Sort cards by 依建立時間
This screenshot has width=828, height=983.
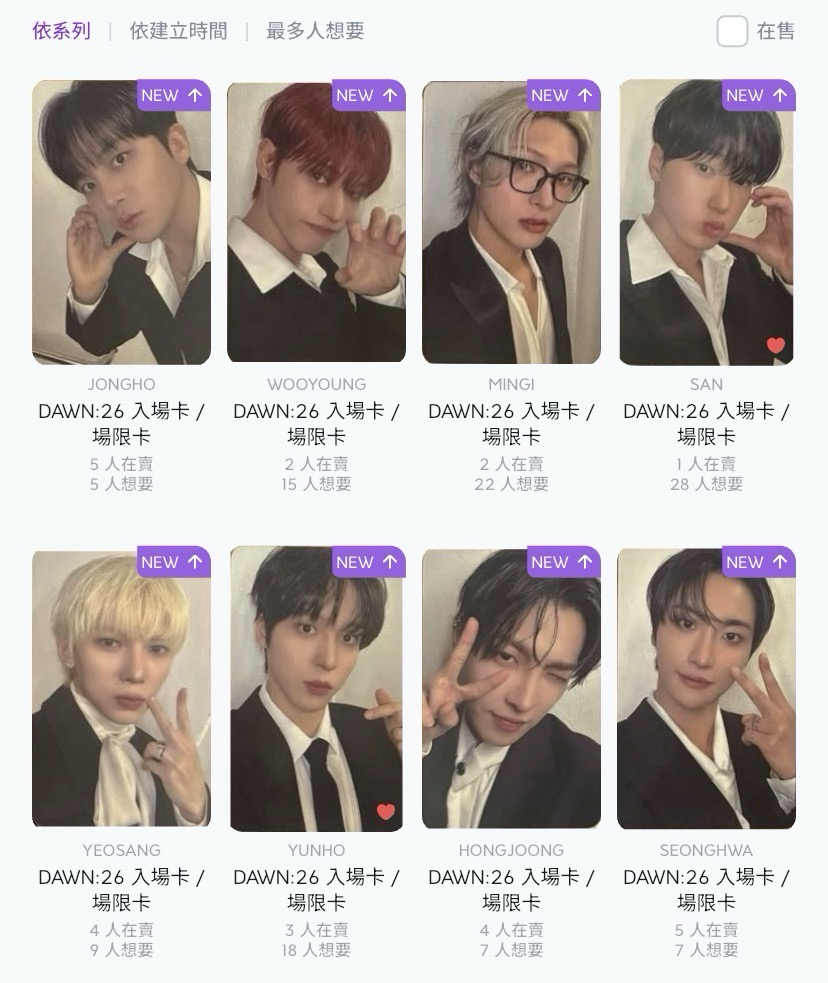(178, 31)
